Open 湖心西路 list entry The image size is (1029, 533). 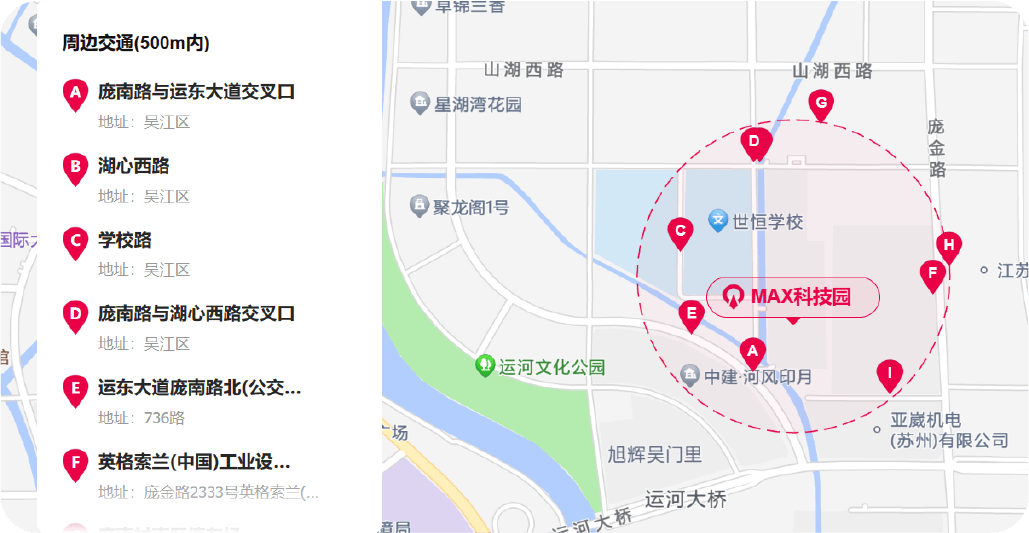tap(134, 166)
